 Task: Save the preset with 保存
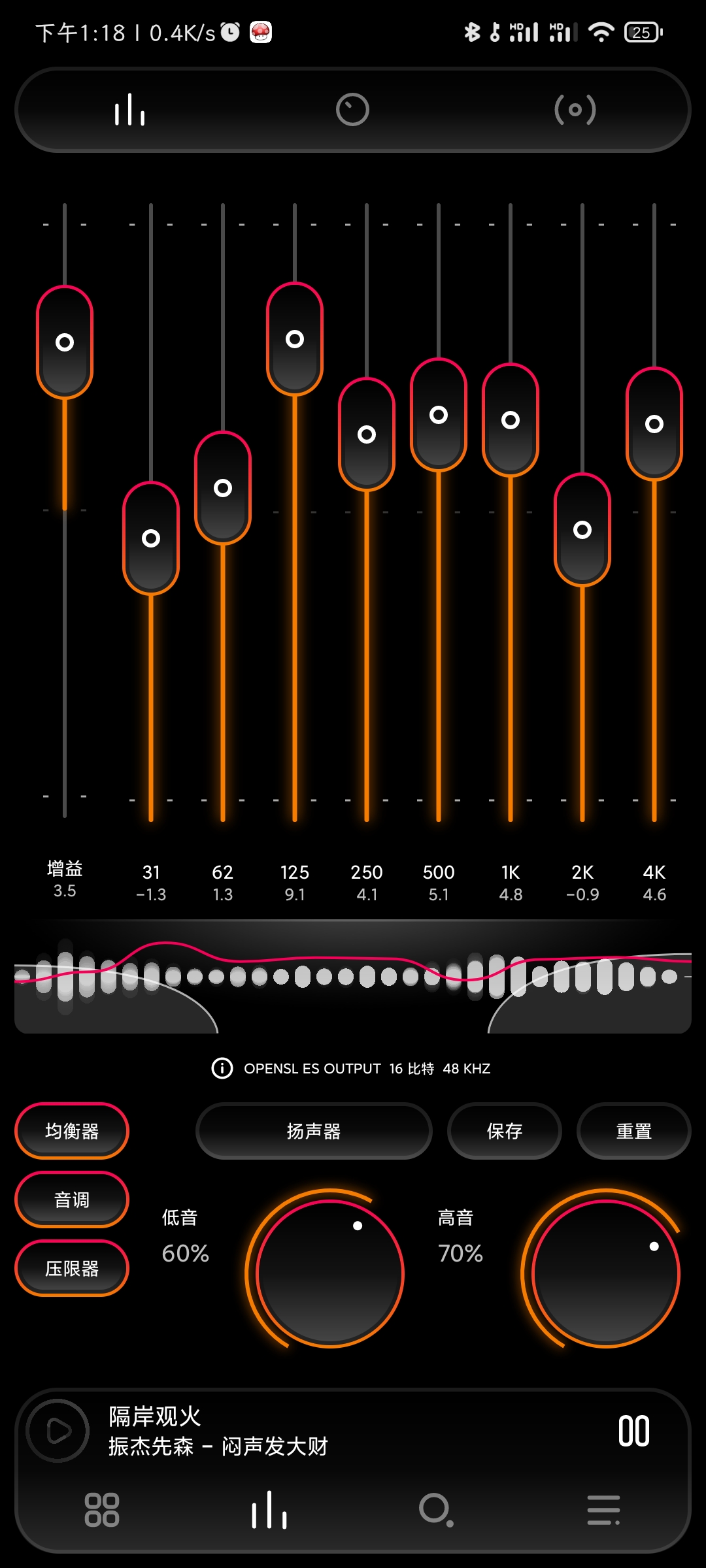tap(504, 1131)
